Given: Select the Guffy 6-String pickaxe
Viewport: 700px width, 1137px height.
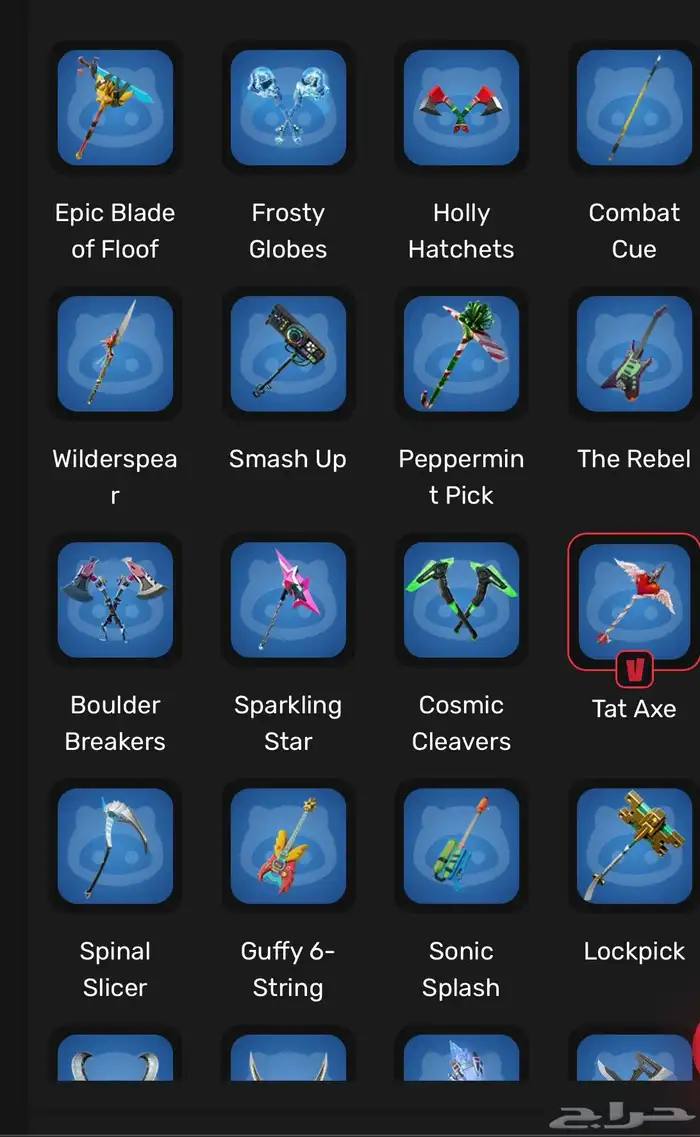Looking at the screenshot, I should tap(288, 846).
